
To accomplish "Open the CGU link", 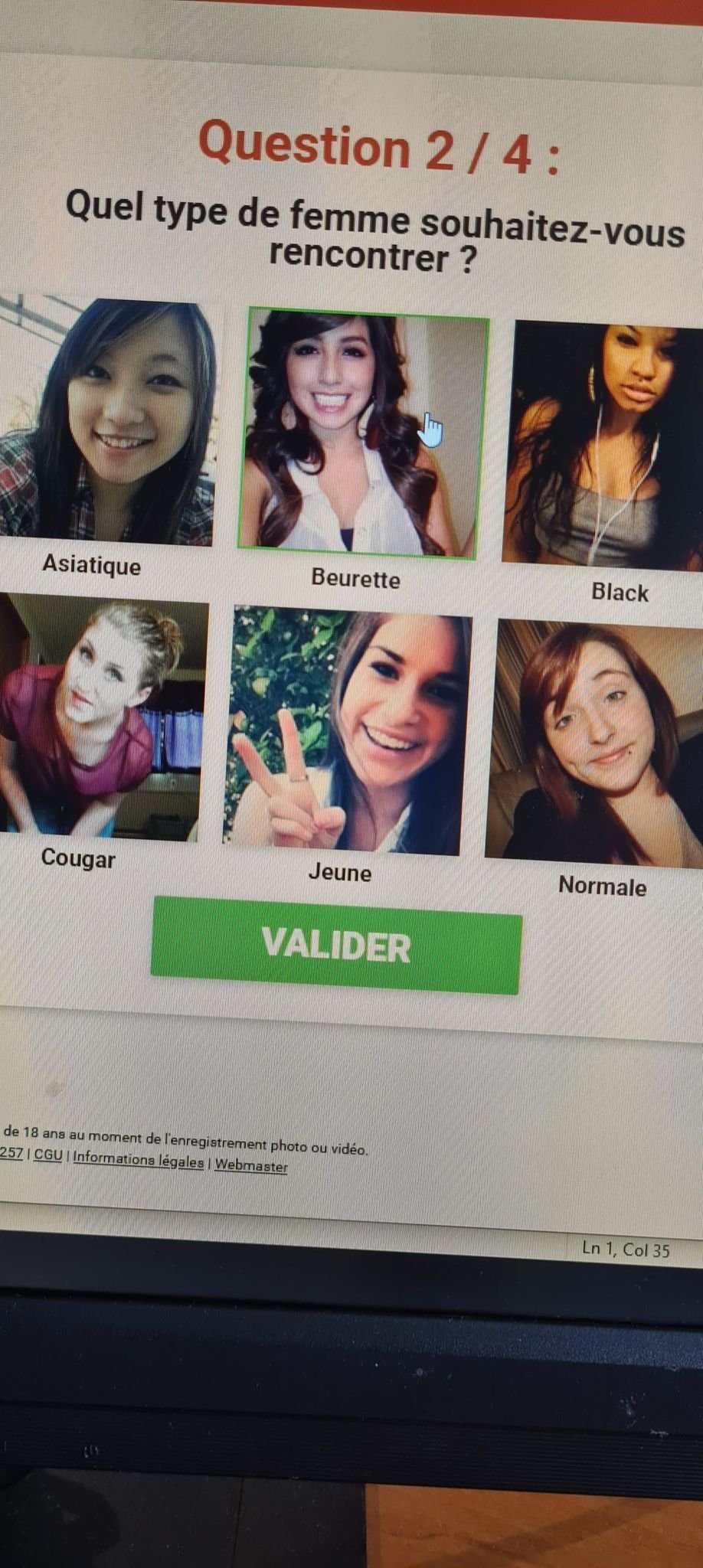I will point(47,1155).
